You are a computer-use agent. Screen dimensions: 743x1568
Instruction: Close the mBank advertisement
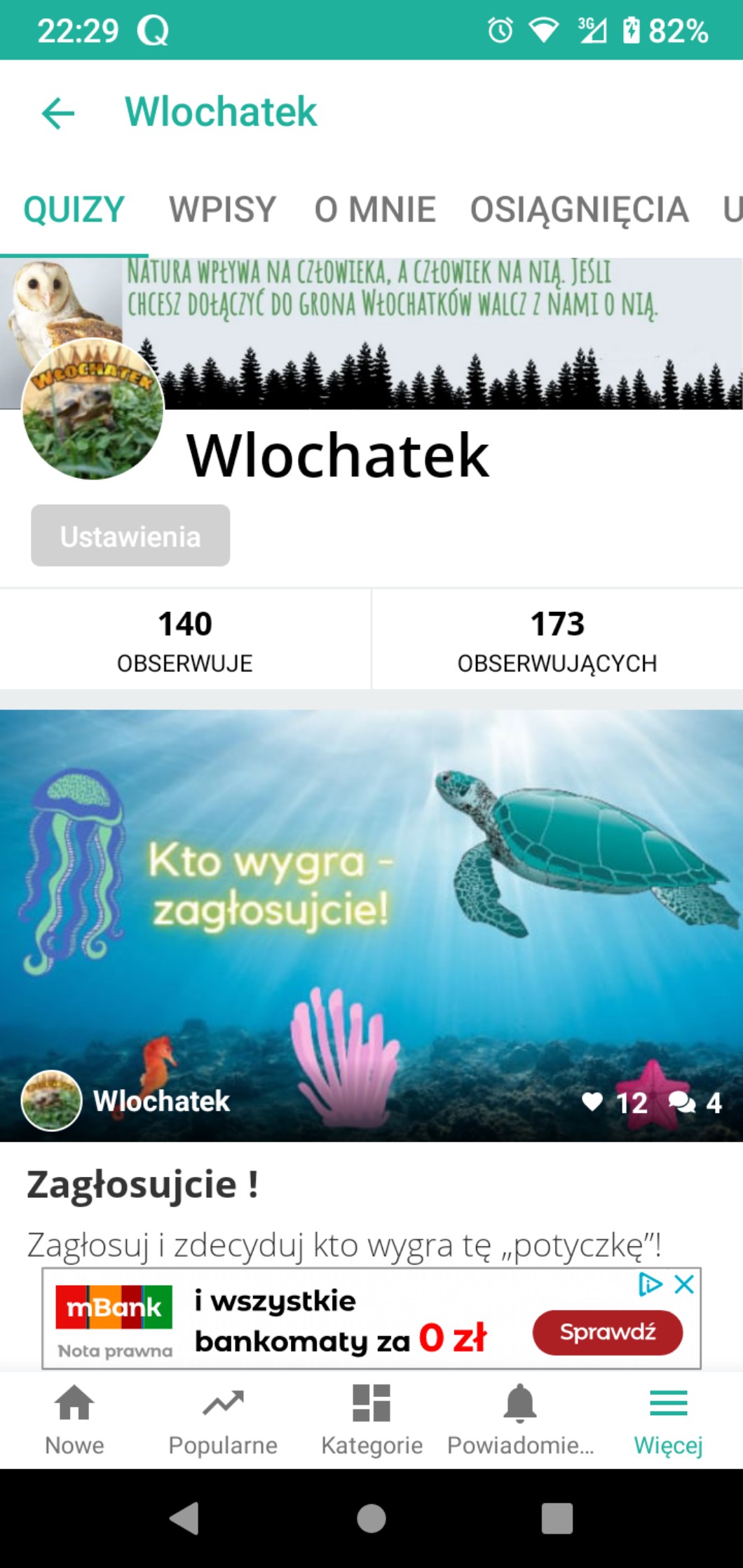684,1284
